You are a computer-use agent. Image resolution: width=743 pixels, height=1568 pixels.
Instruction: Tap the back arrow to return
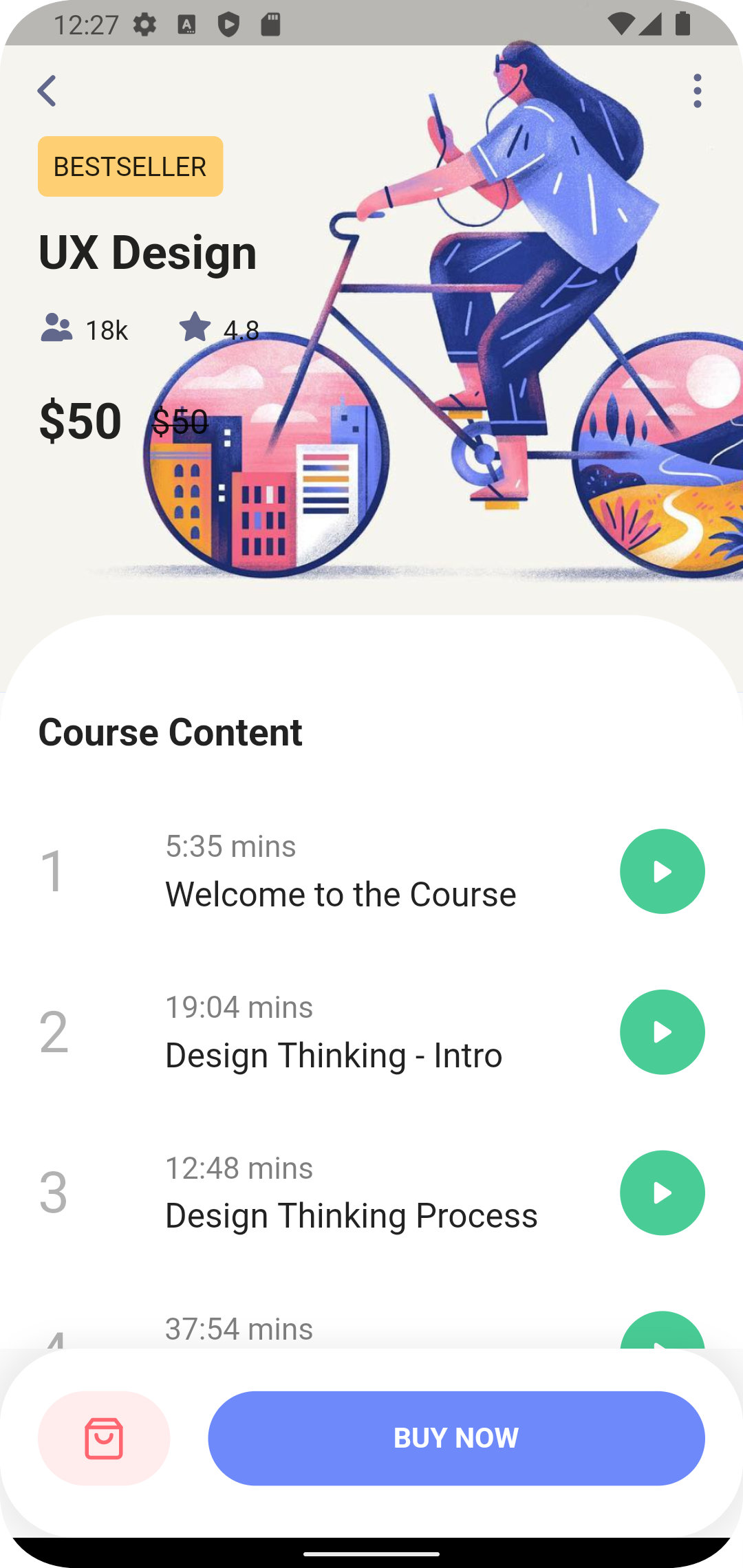click(x=47, y=91)
